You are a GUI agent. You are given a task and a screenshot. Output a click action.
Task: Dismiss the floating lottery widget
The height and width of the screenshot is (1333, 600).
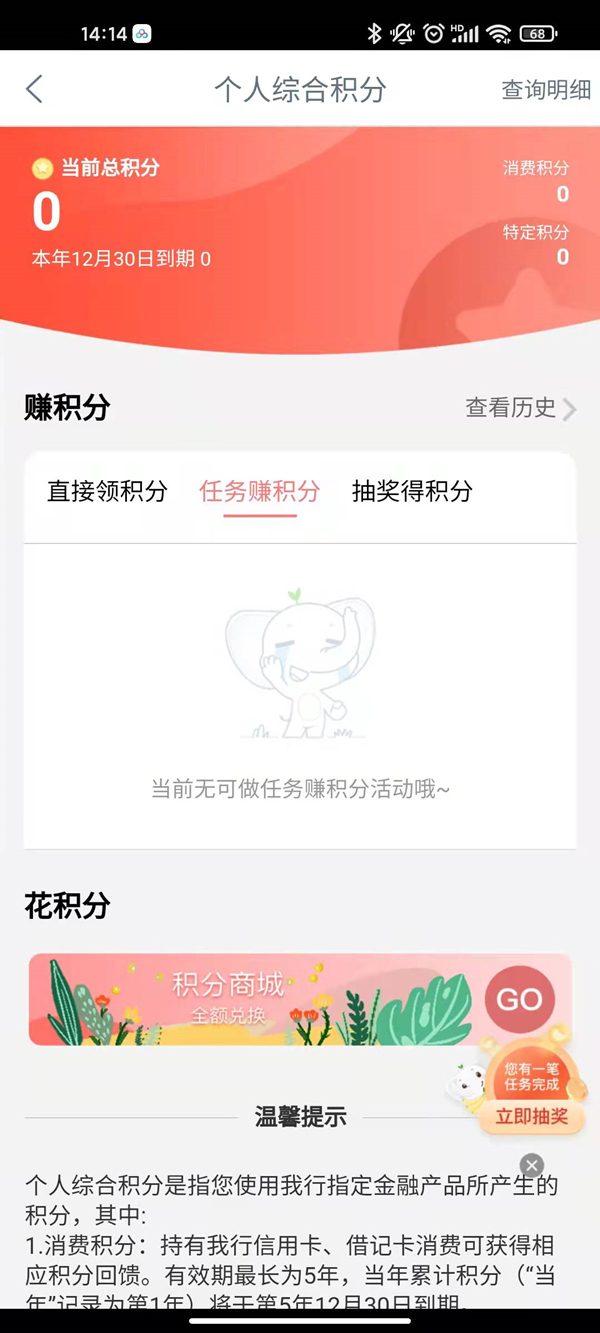point(532,1165)
